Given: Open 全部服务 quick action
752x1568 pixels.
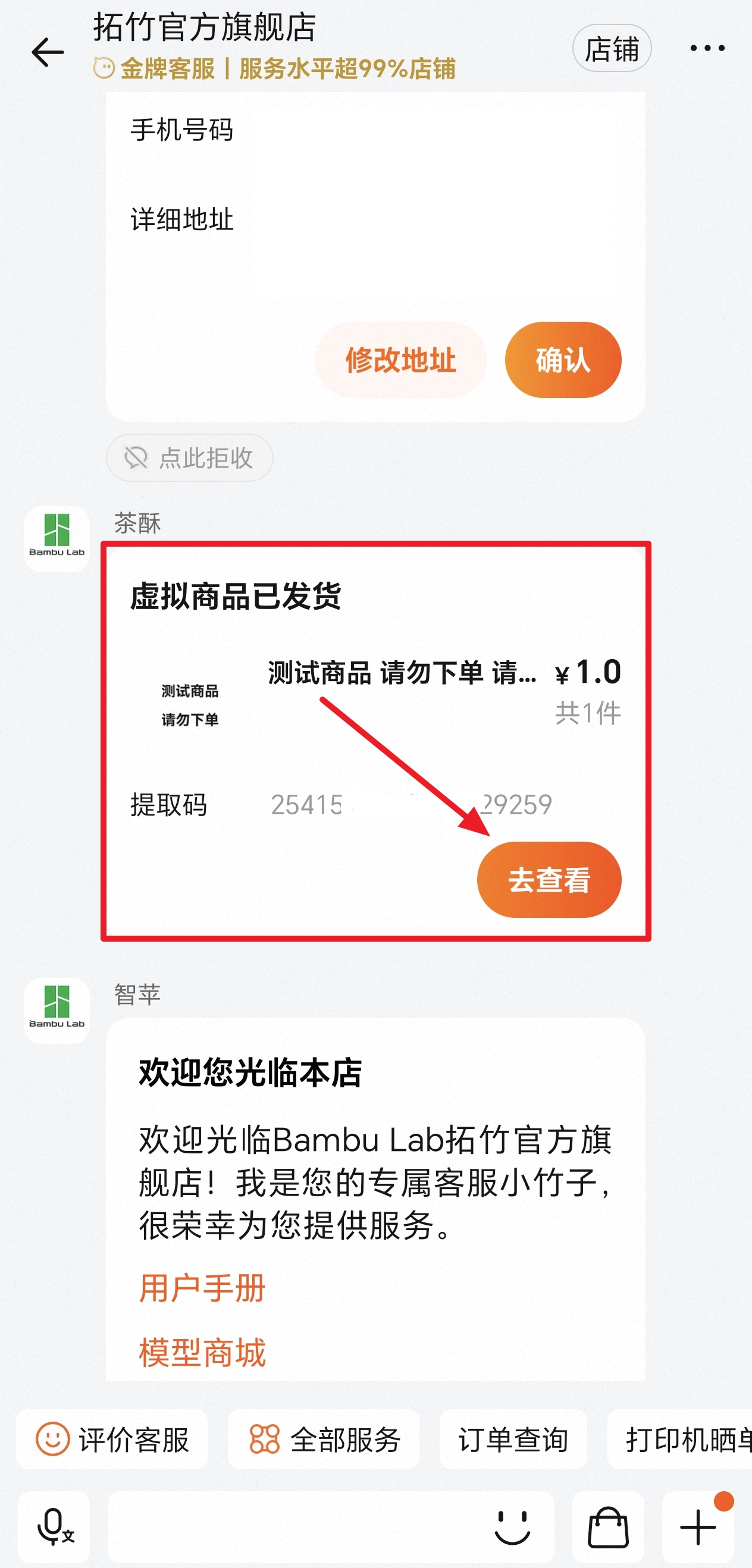Looking at the screenshot, I should 323,1440.
